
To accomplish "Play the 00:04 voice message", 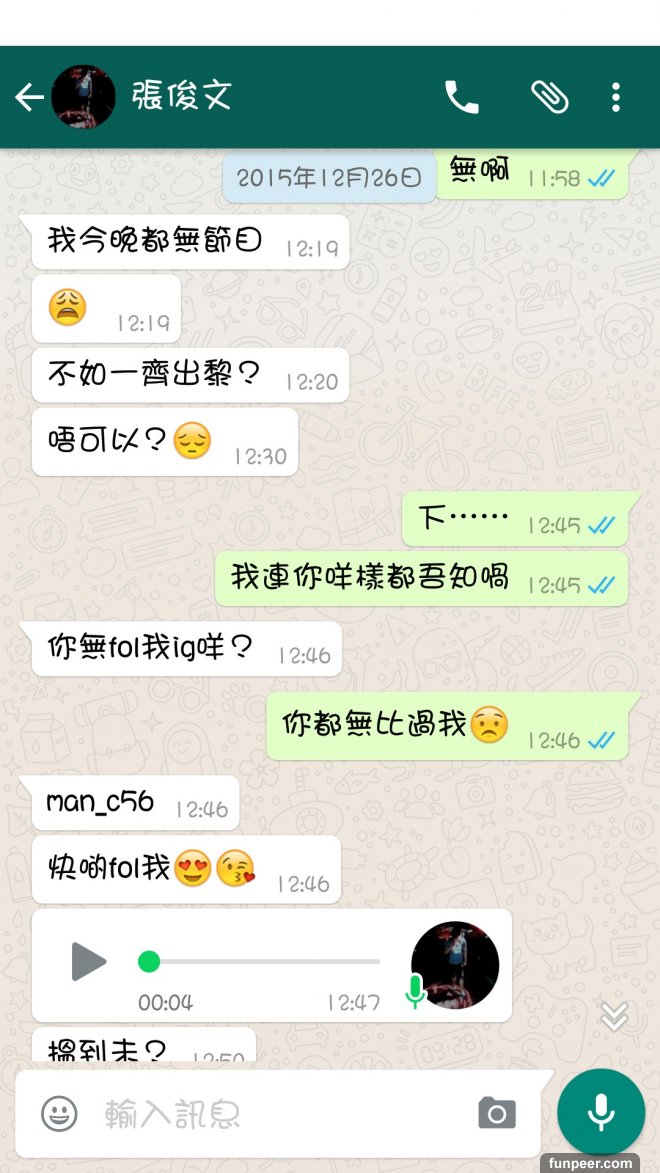I will (x=89, y=962).
